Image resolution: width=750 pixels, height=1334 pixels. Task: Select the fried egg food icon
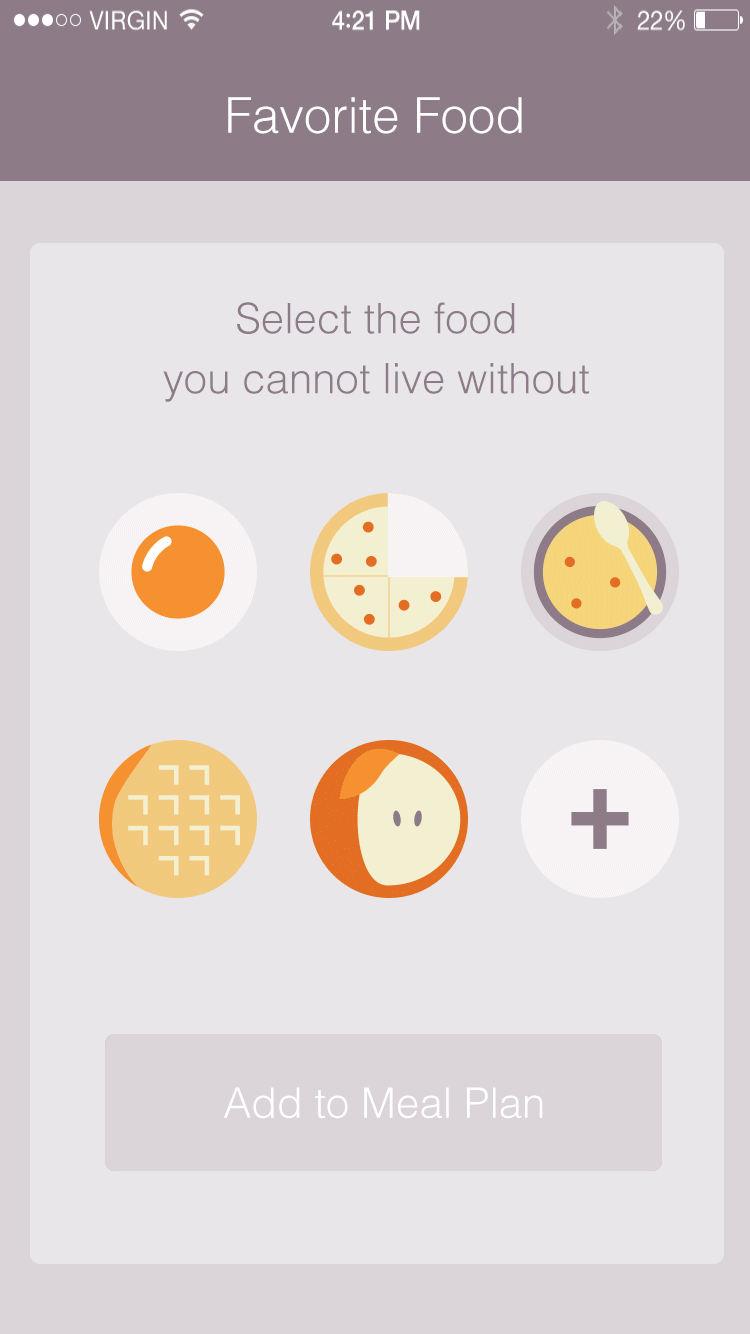point(178,572)
